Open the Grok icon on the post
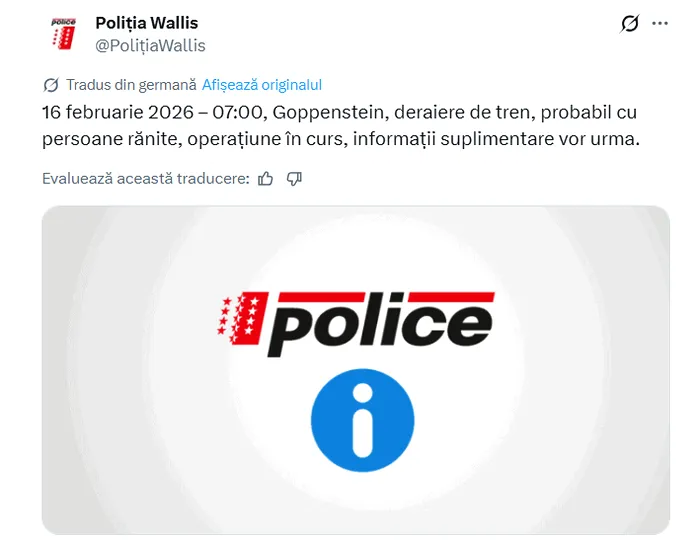700x548 pixels. coord(629,24)
